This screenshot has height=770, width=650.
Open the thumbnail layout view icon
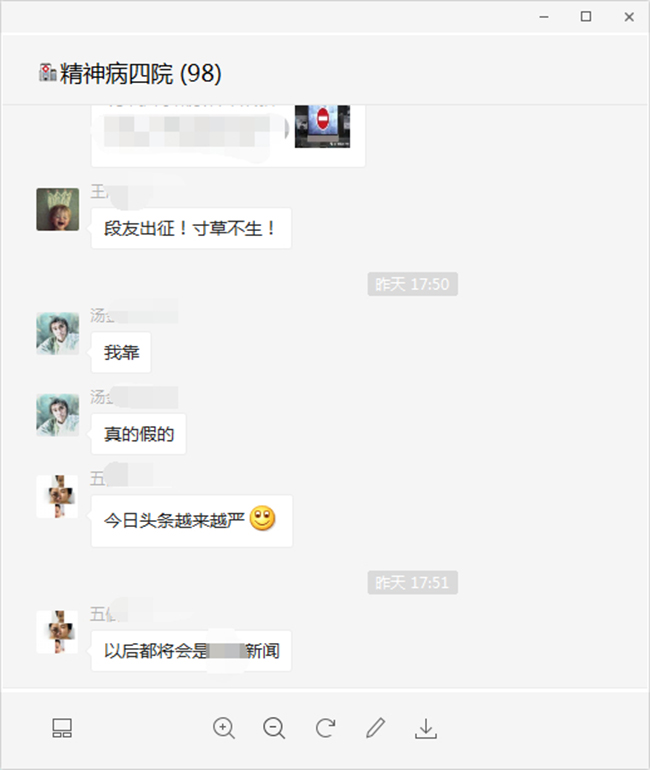click(x=62, y=728)
